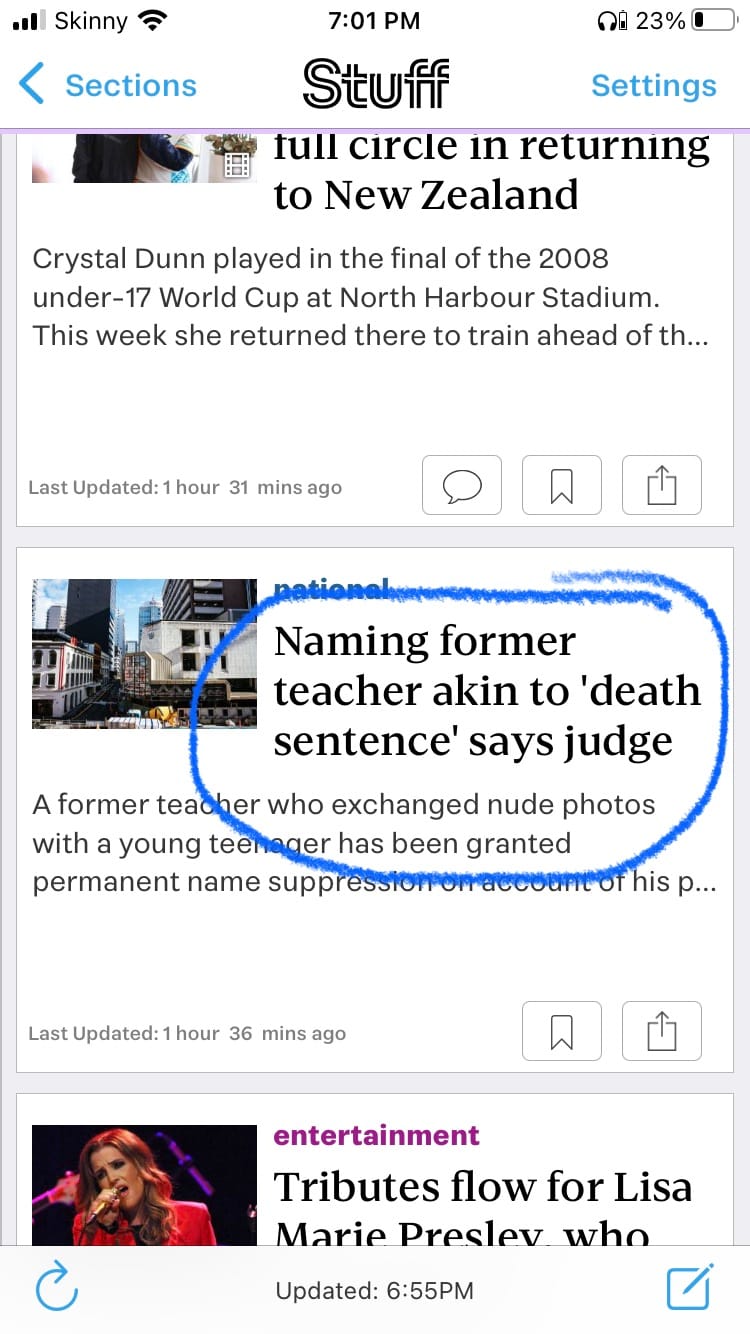Open 'Naming former teacher' article
The width and height of the screenshot is (750, 1334).
[x=486, y=691]
